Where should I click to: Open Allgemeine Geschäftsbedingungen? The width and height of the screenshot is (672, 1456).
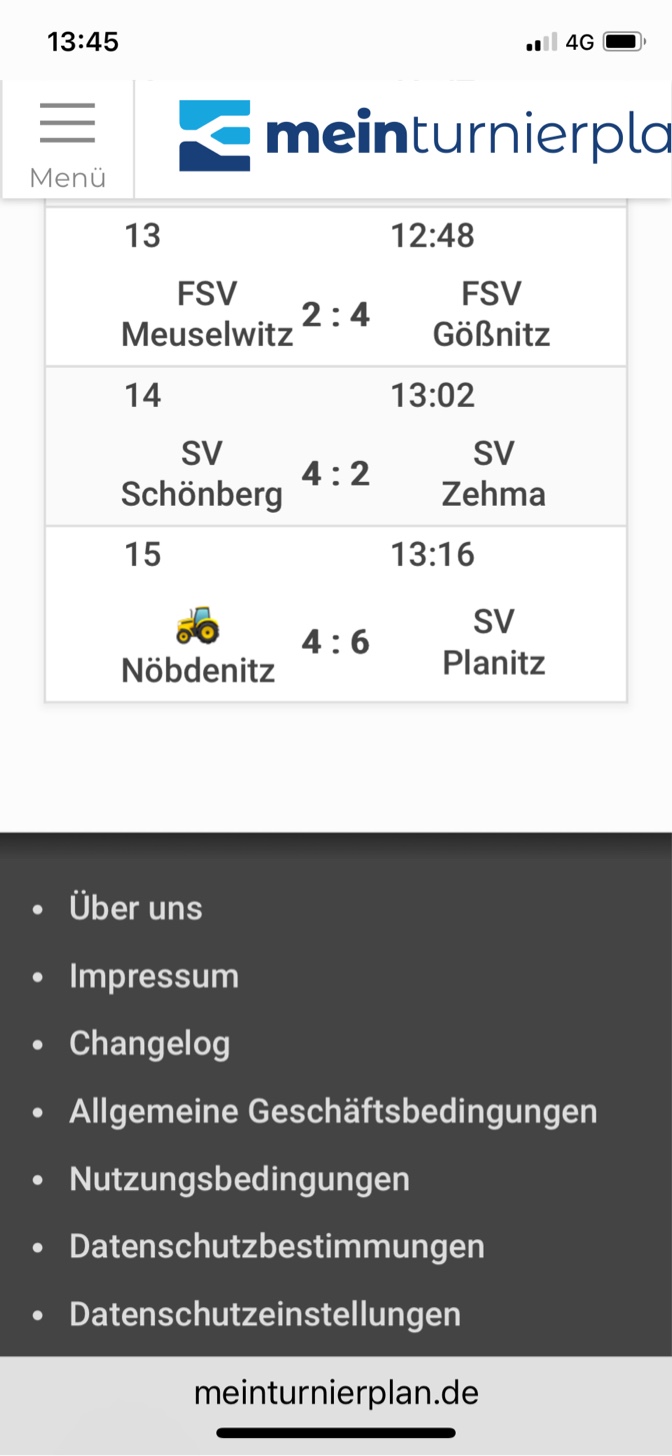coord(333,1111)
